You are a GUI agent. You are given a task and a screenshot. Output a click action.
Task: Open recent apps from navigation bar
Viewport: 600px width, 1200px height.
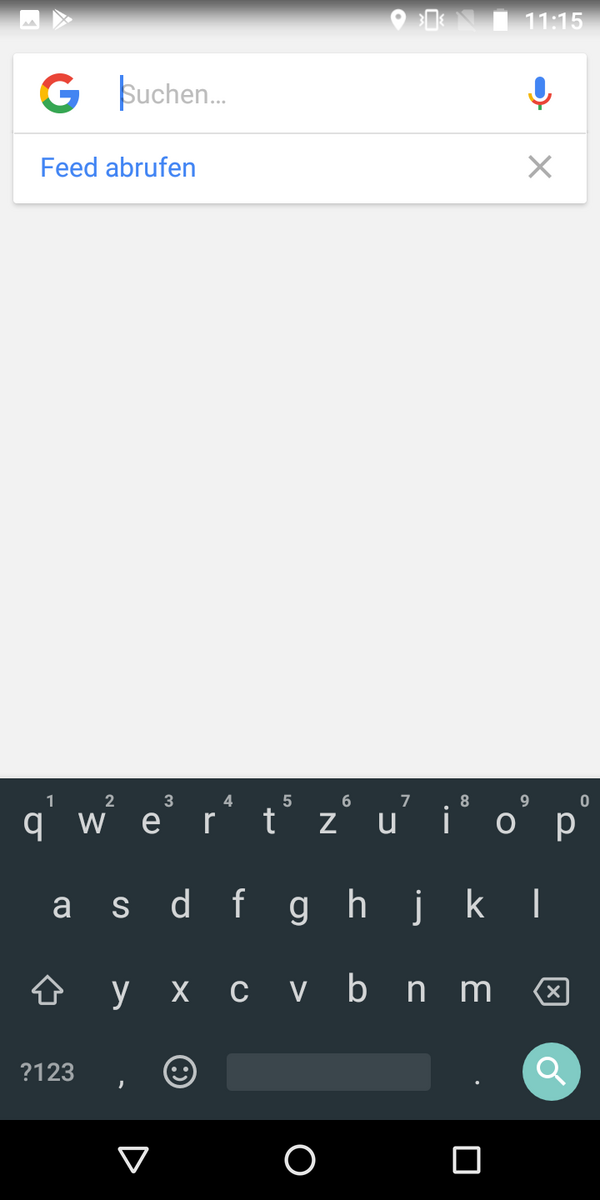466,1160
